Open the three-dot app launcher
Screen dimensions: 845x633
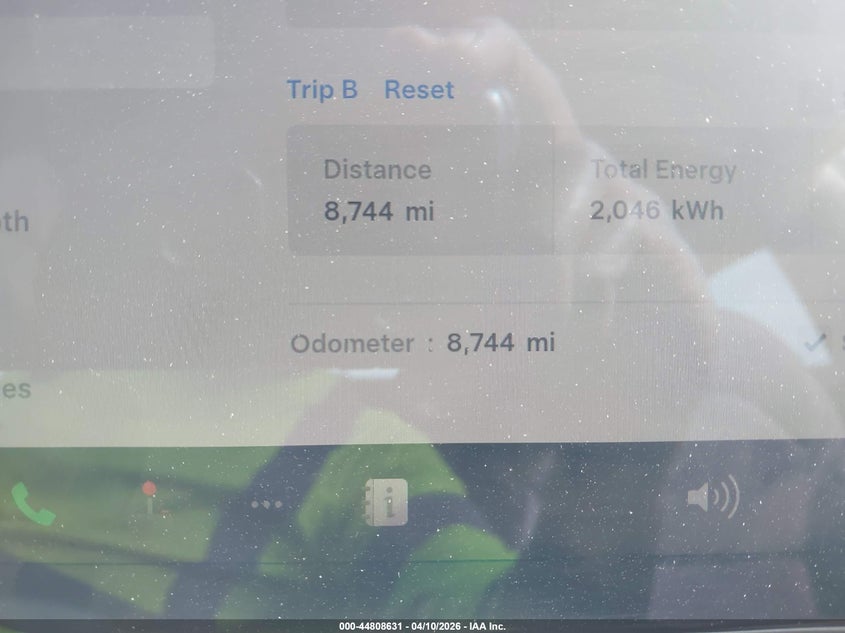pyautogui.click(x=266, y=504)
